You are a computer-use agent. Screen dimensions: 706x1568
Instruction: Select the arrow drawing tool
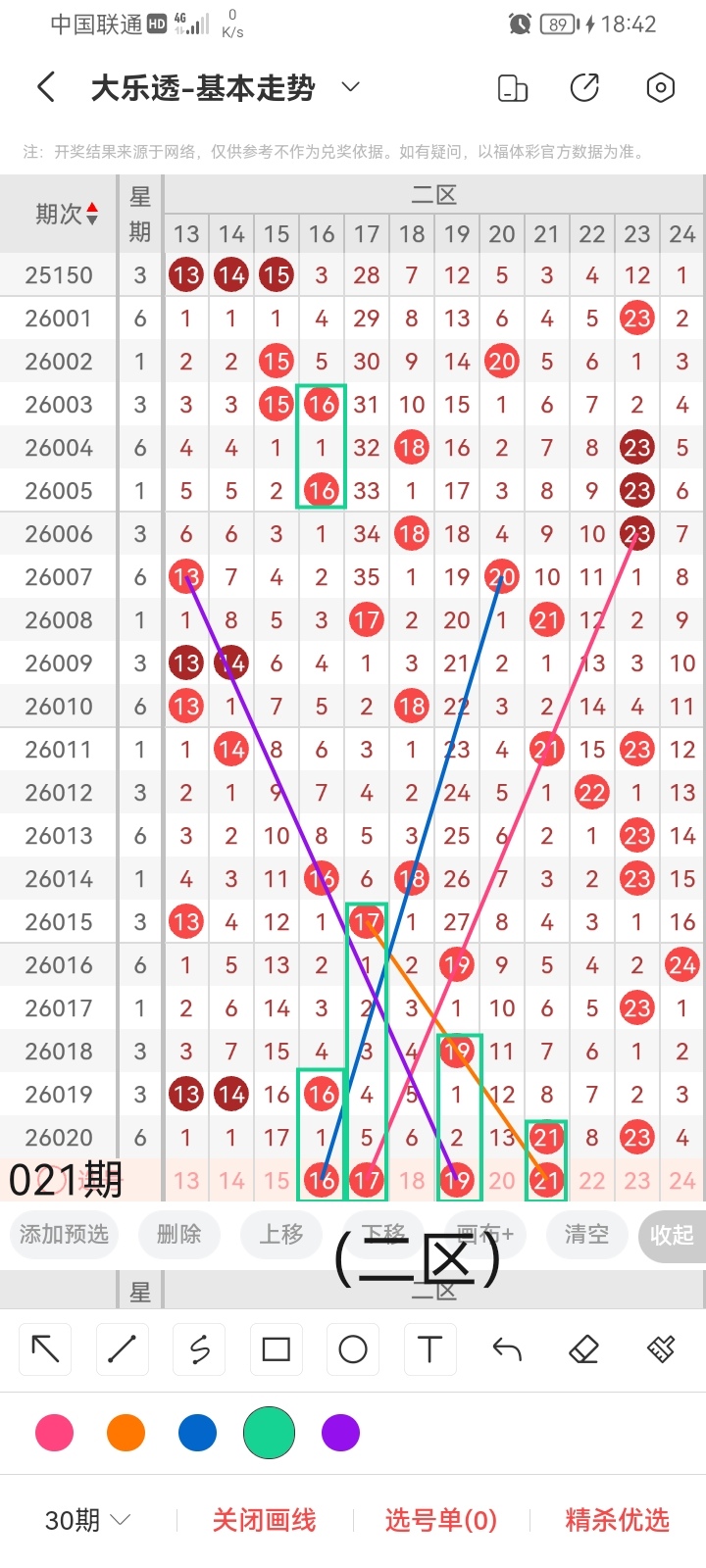click(x=45, y=1349)
